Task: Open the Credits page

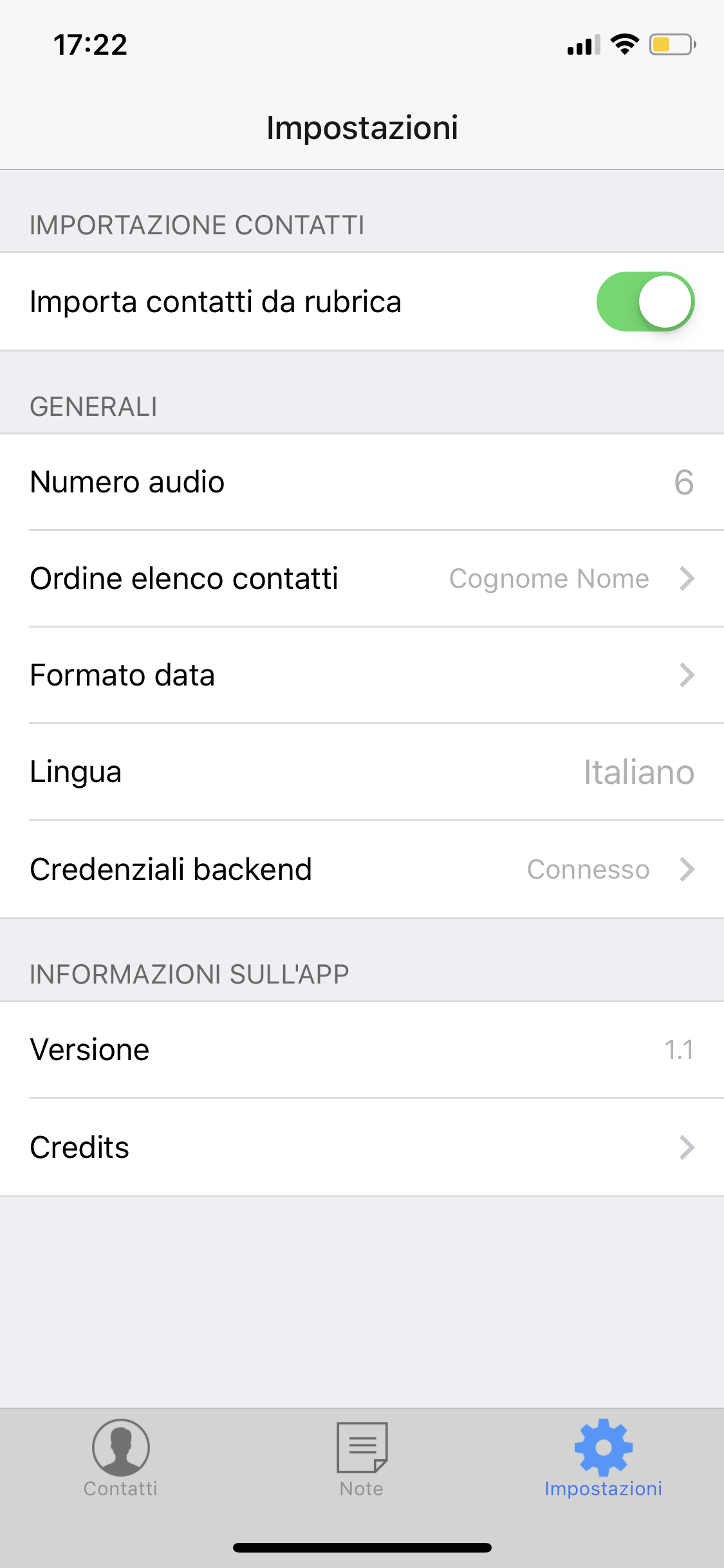Action: tap(362, 1147)
